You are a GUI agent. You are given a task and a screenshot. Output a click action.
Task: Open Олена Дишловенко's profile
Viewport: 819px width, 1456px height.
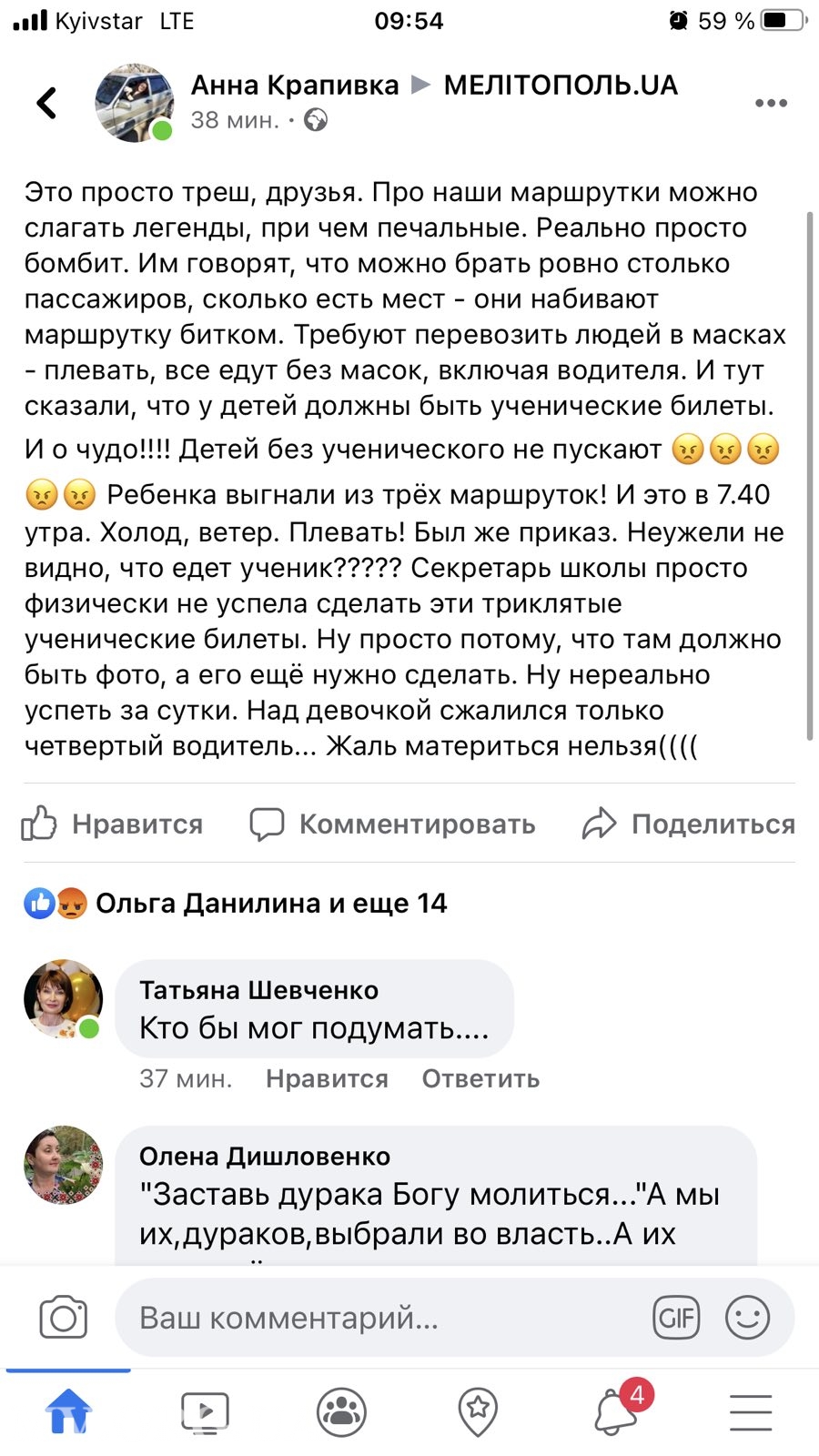coord(63,1165)
